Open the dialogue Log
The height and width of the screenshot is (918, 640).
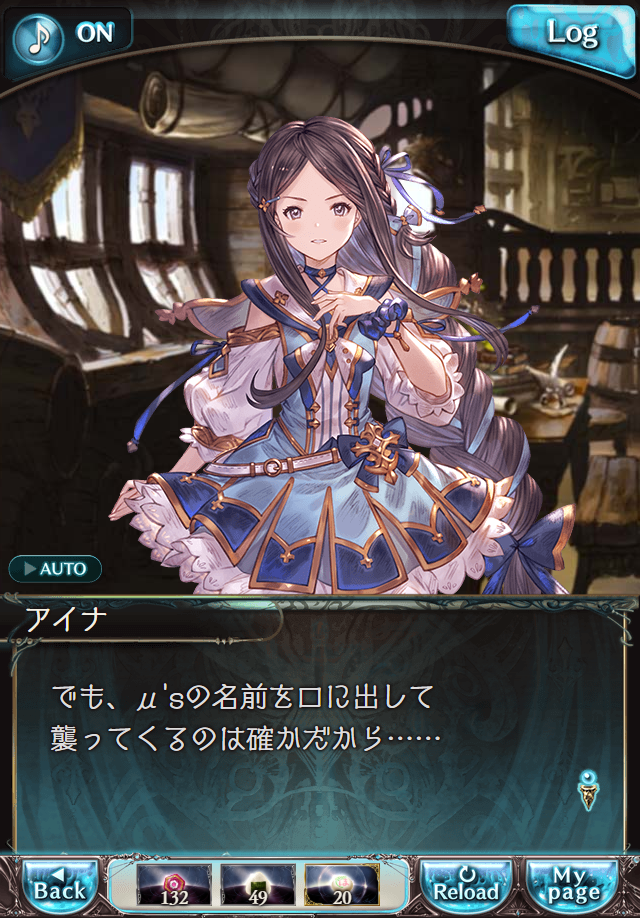[572, 35]
